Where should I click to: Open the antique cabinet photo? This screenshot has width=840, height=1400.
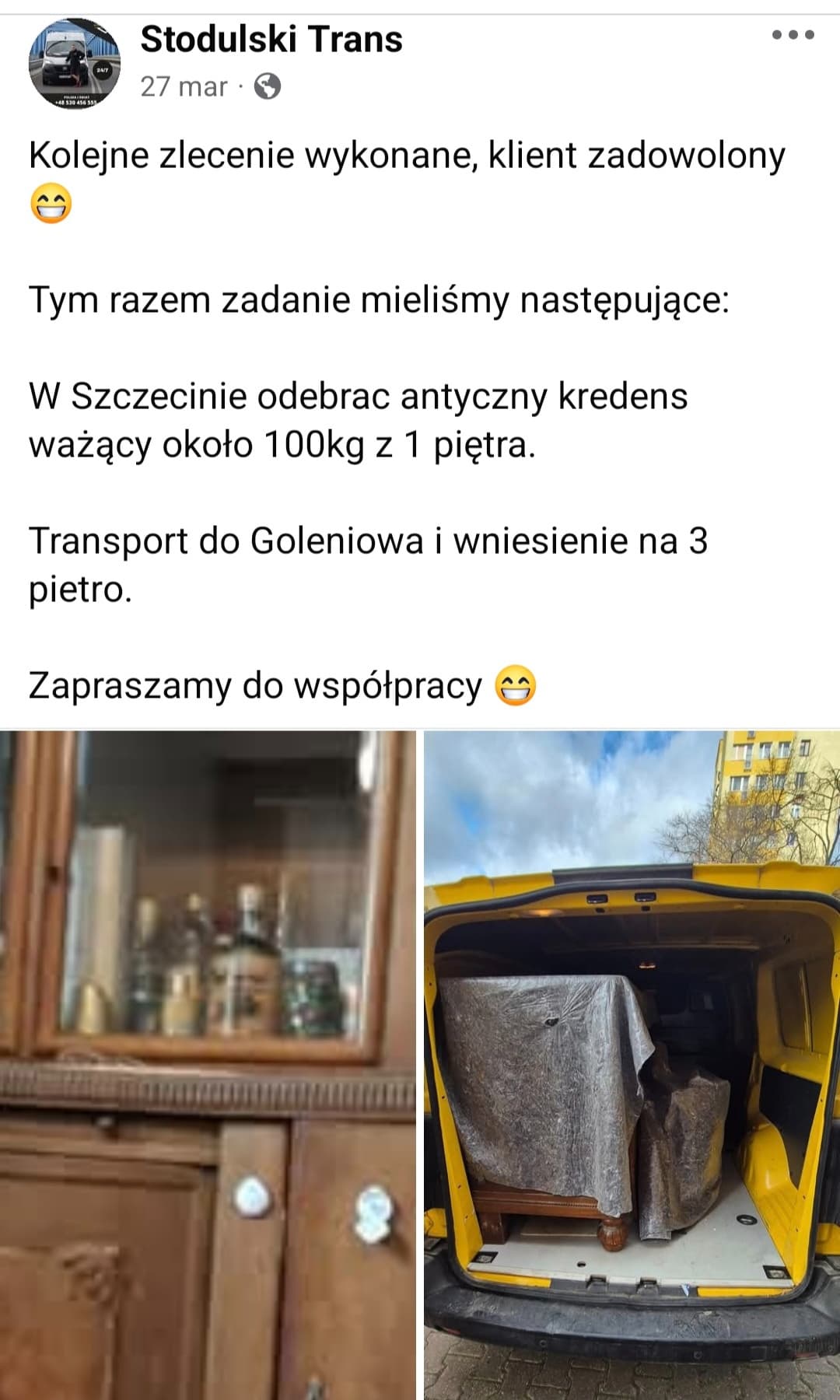[208, 1064]
